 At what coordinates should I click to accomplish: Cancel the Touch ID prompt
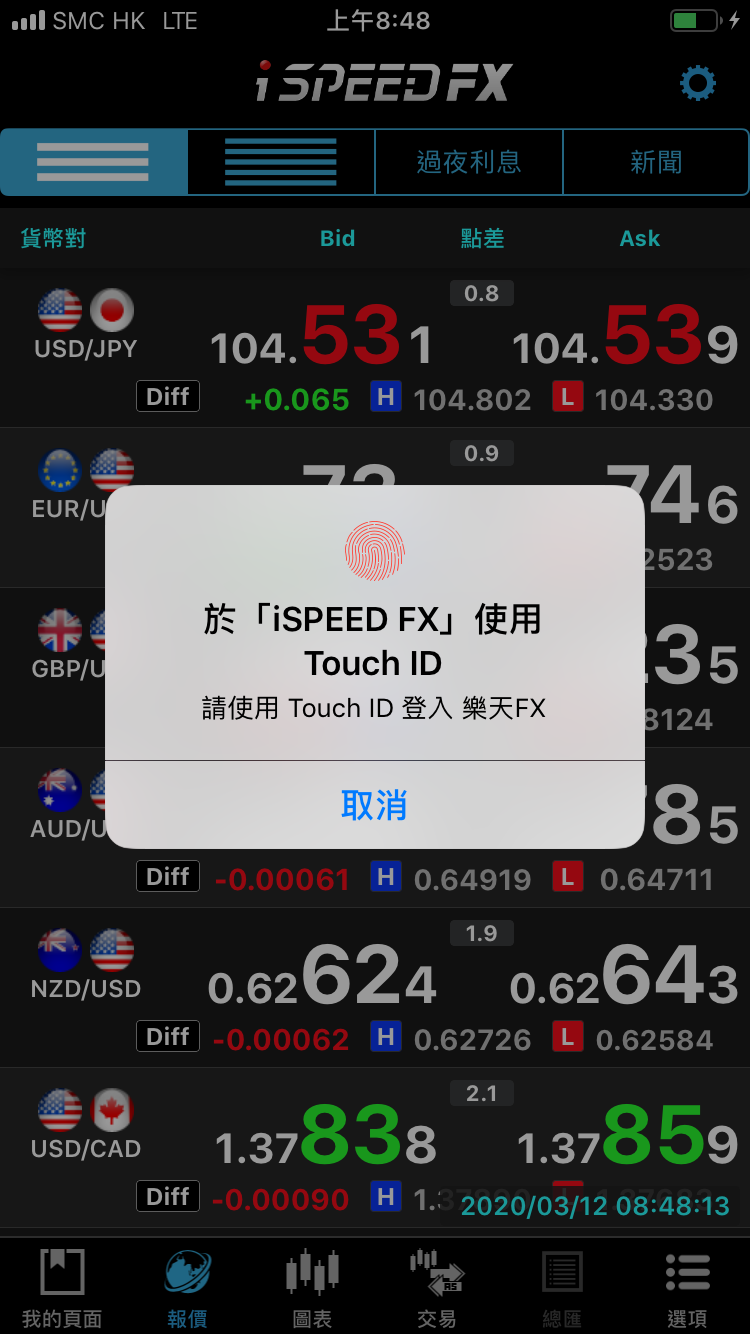pos(374,805)
